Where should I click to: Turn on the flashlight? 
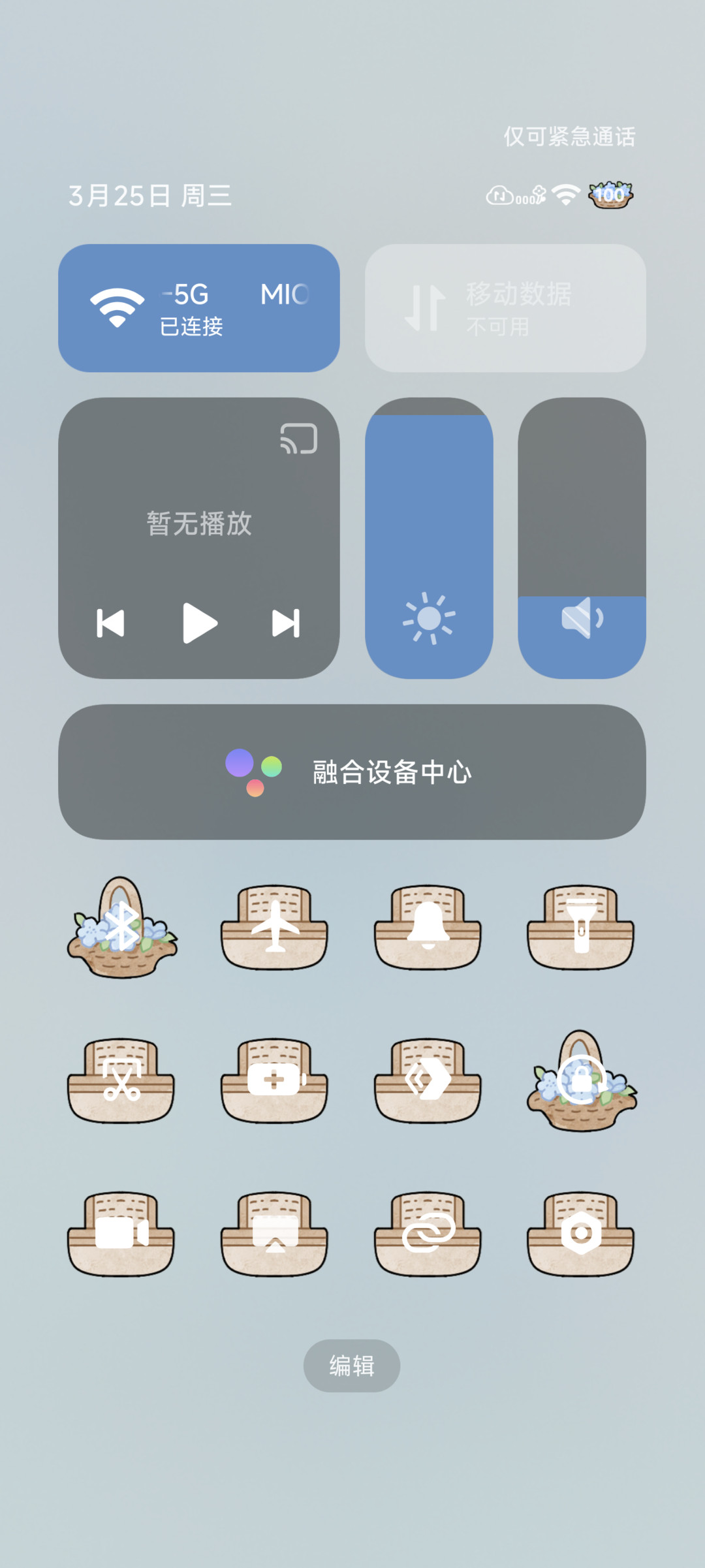pyautogui.click(x=581, y=927)
